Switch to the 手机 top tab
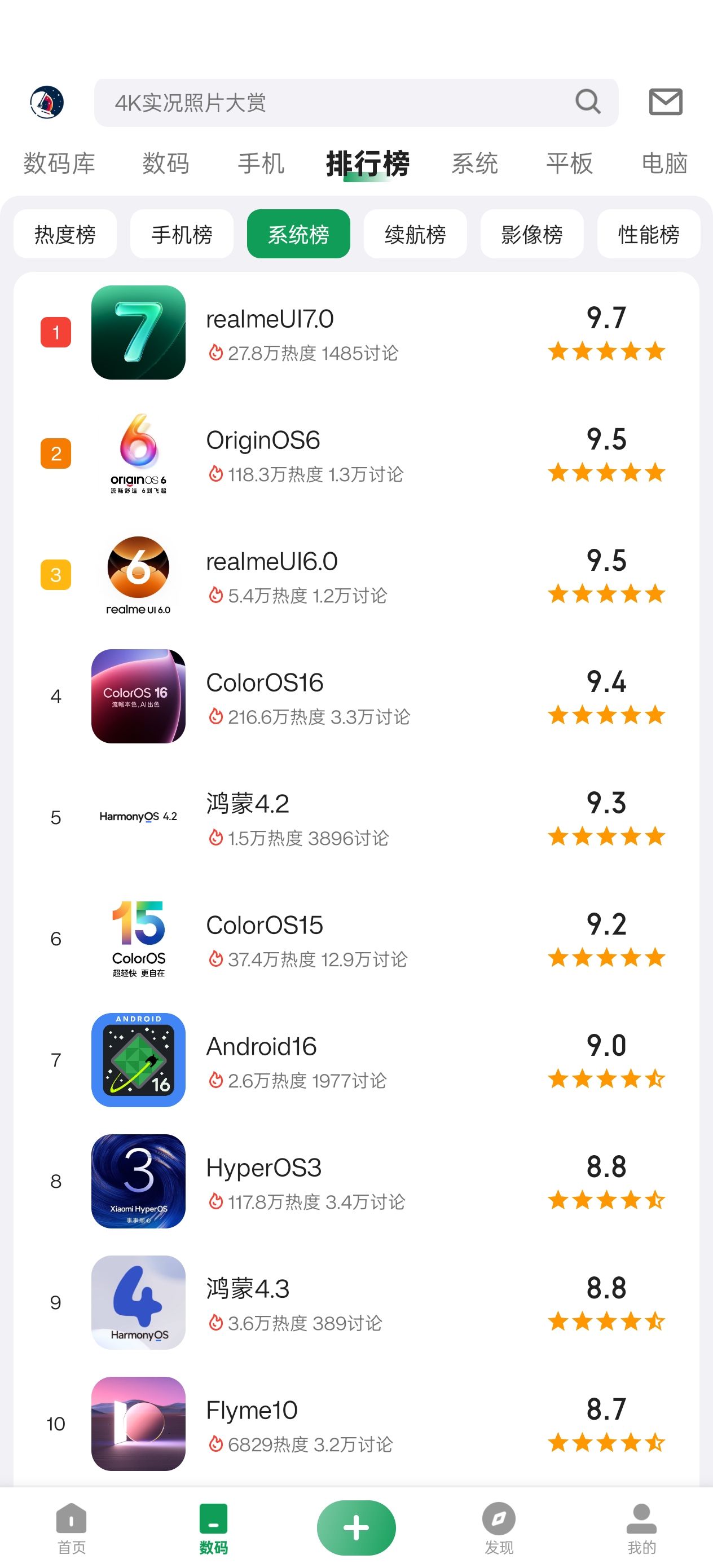 point(261,163)
